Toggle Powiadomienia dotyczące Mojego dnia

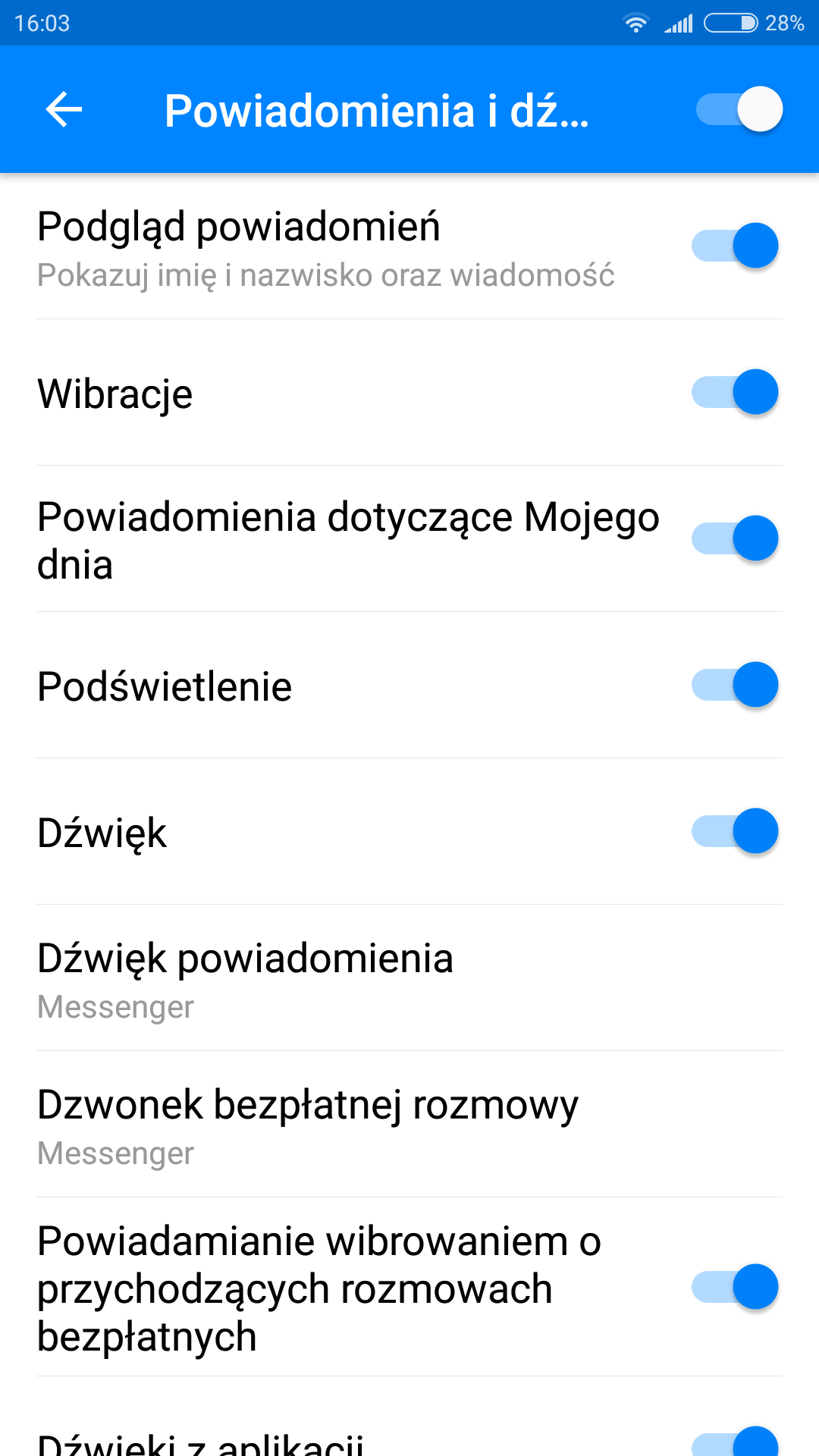(x=735, y=538)
